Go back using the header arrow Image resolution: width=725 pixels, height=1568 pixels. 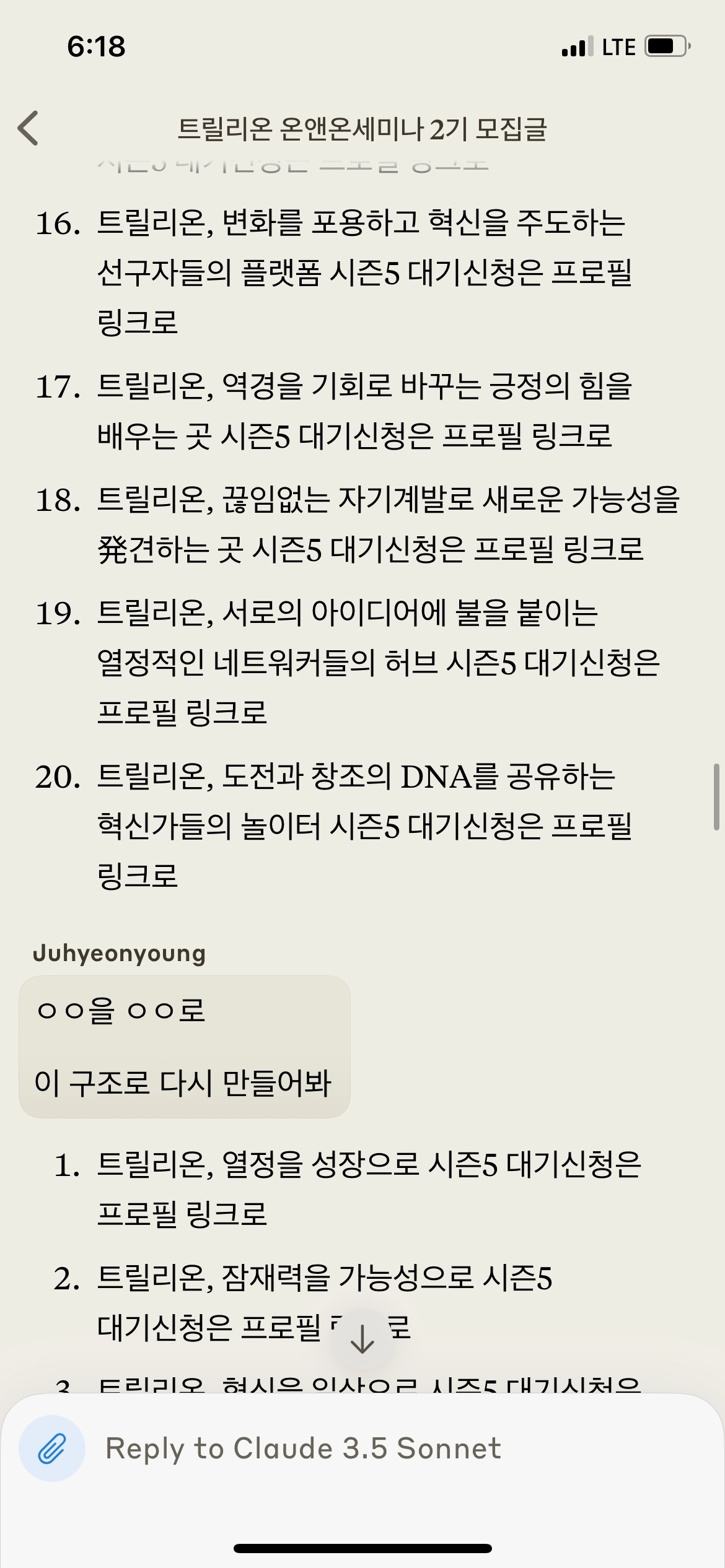(29, 129)
